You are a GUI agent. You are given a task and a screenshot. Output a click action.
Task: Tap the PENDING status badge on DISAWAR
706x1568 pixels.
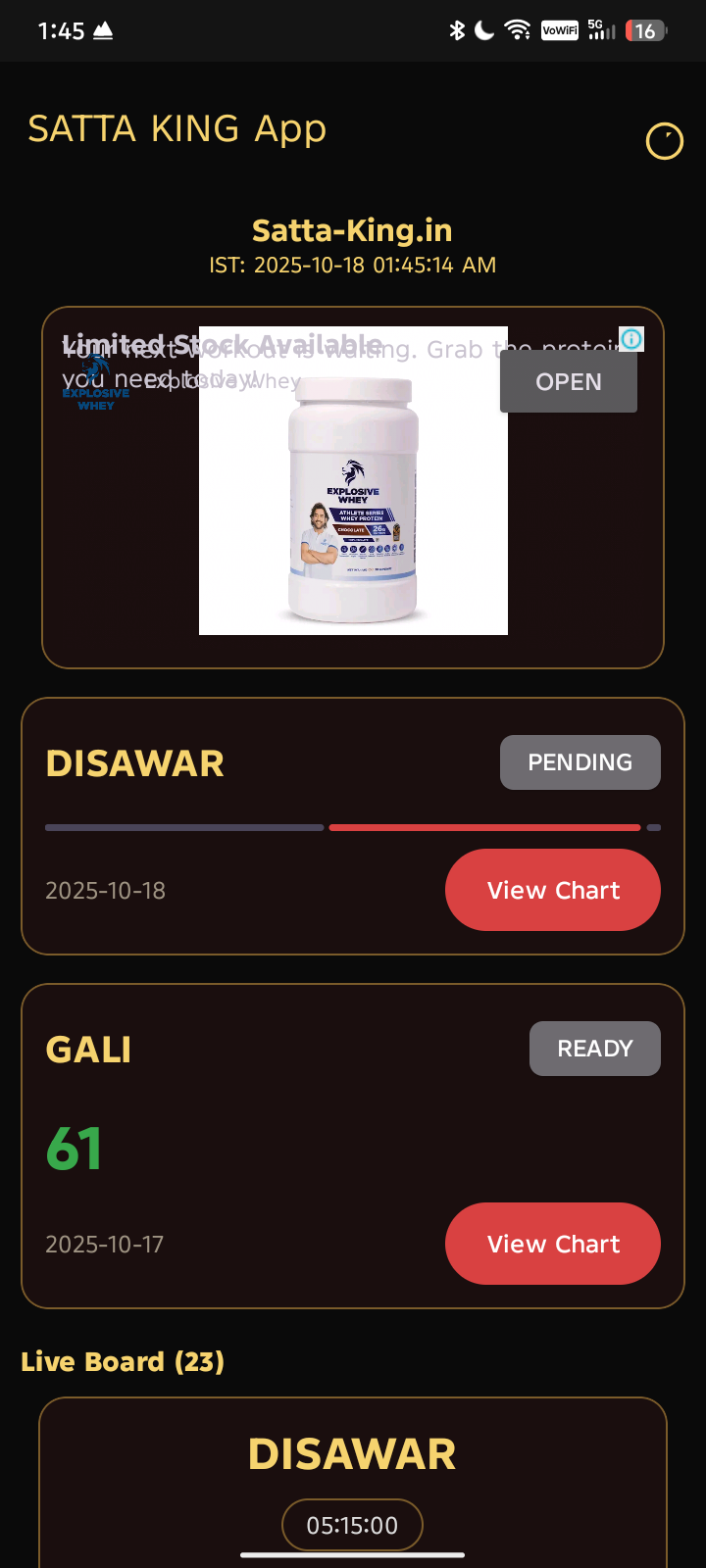[x=580, y=761]
